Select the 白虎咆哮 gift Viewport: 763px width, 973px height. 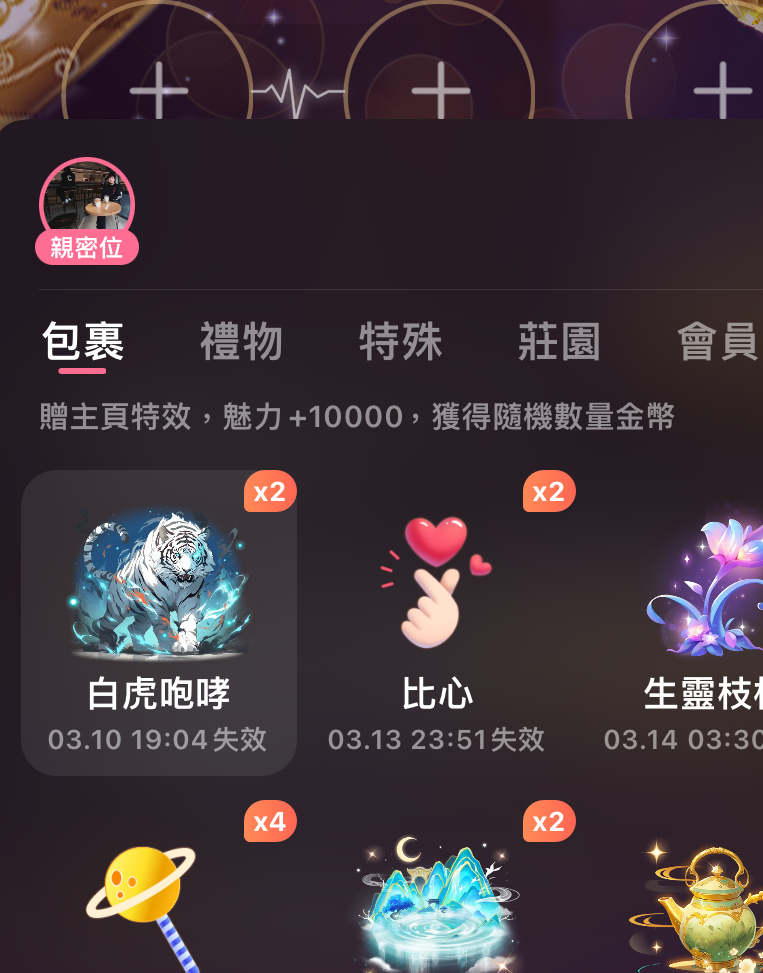159,622
